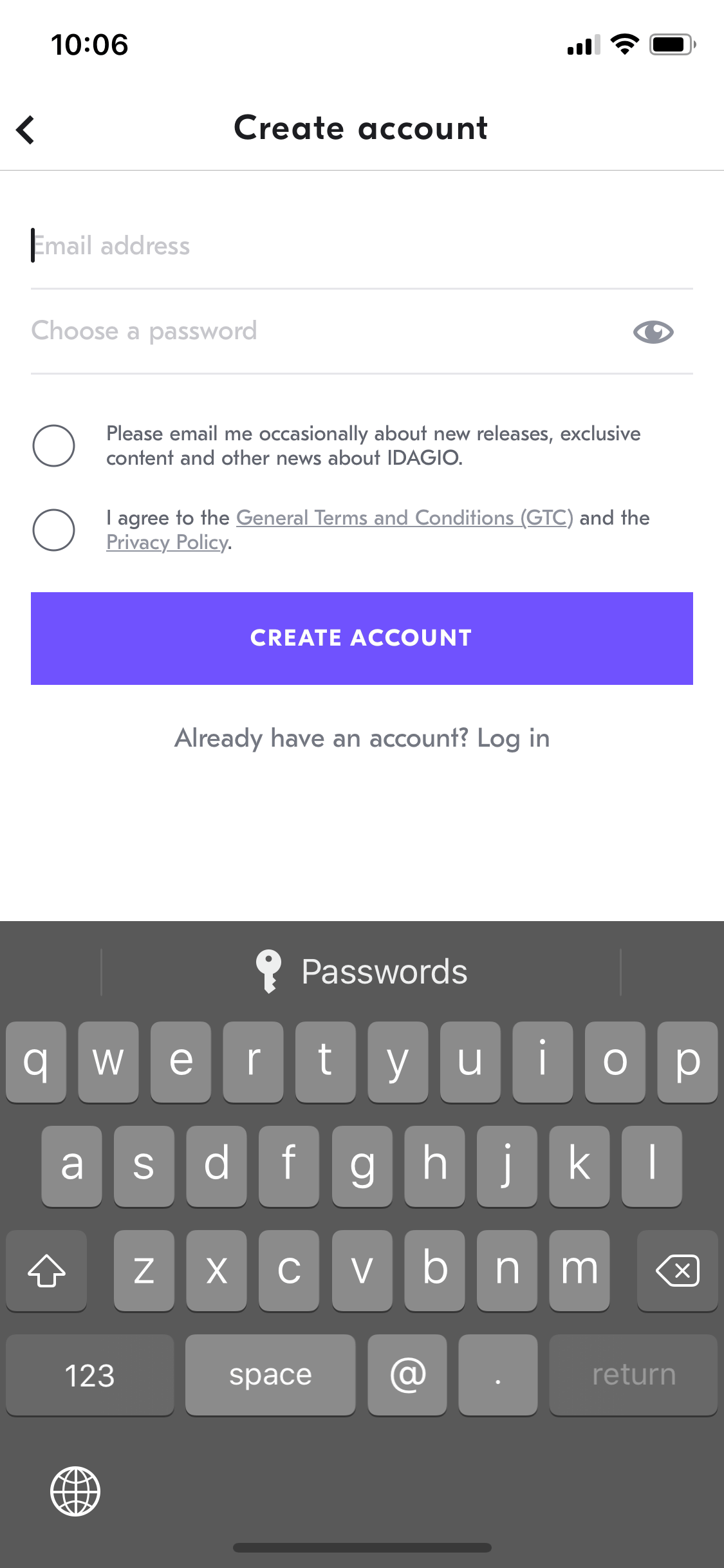Go back from Create account screen
This screenshot has width=724, height=1568.
pos(26,129)
